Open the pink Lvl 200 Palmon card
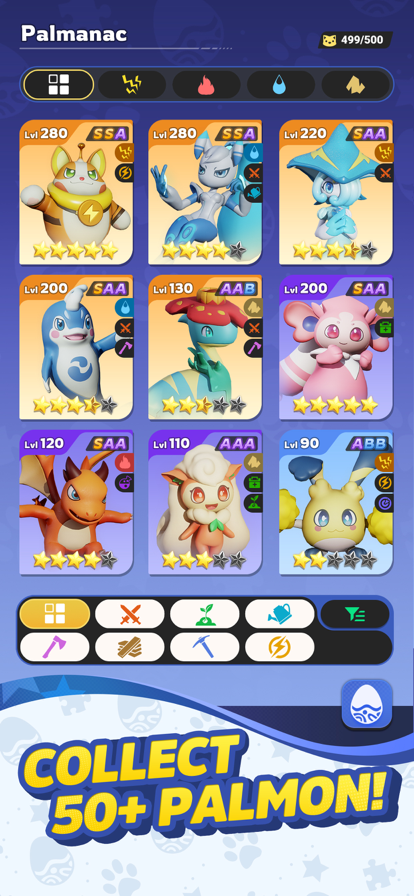Image resolution: width=414 pixels, height=896 pixels. pos(336,347)
